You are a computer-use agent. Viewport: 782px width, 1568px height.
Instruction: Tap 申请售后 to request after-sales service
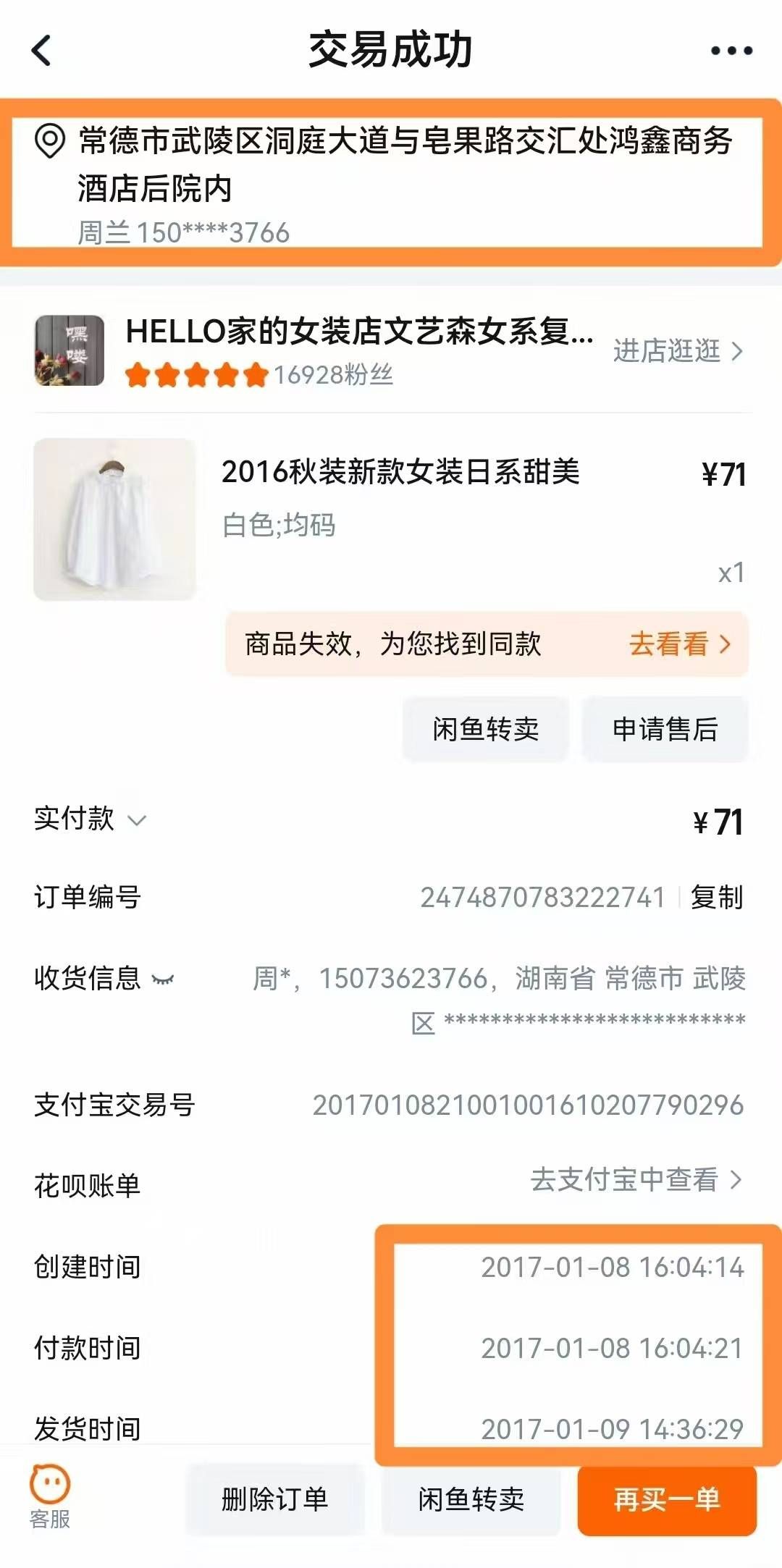(665, 729)
